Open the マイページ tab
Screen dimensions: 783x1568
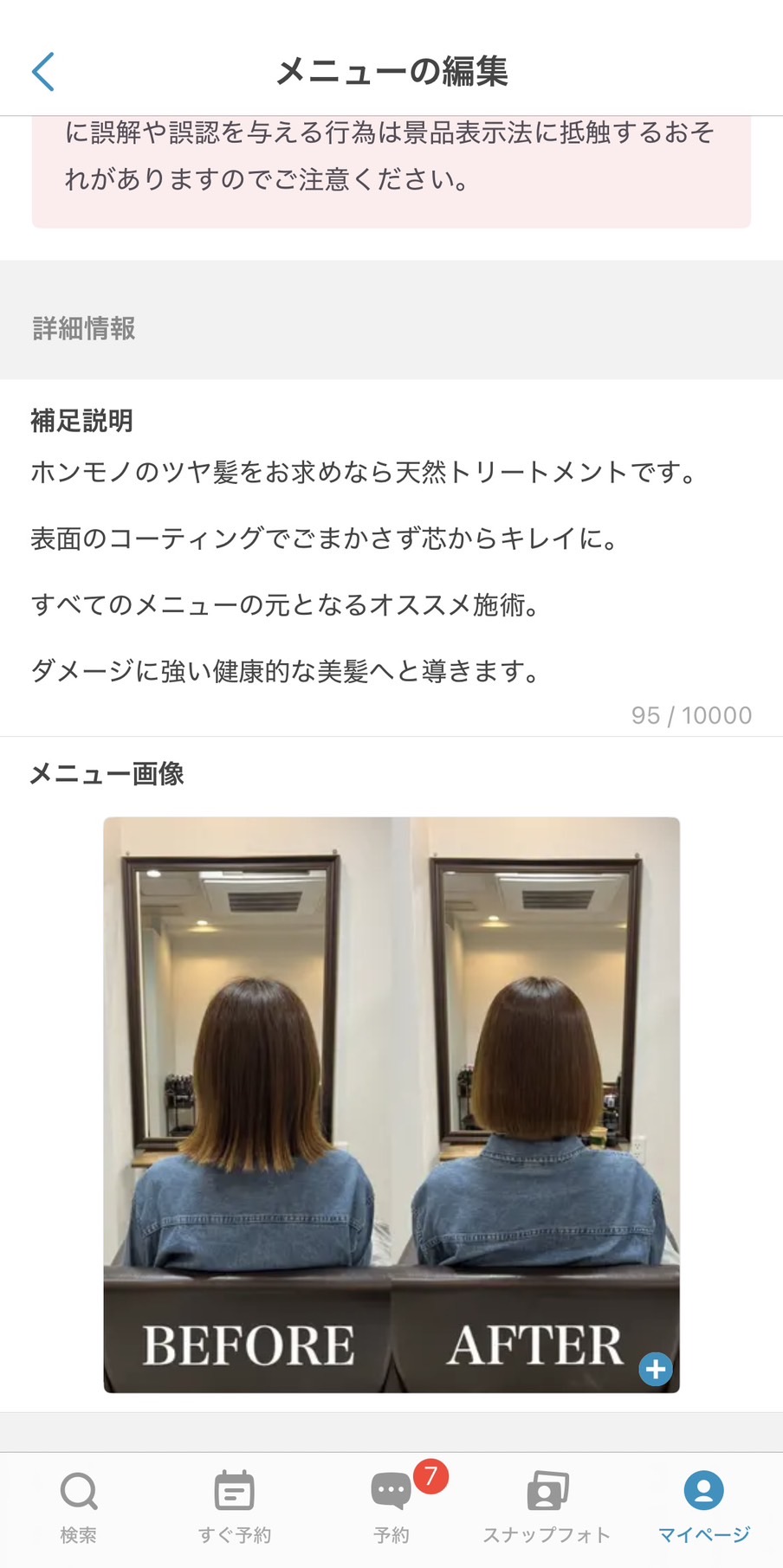click(x=703, y=1507)
